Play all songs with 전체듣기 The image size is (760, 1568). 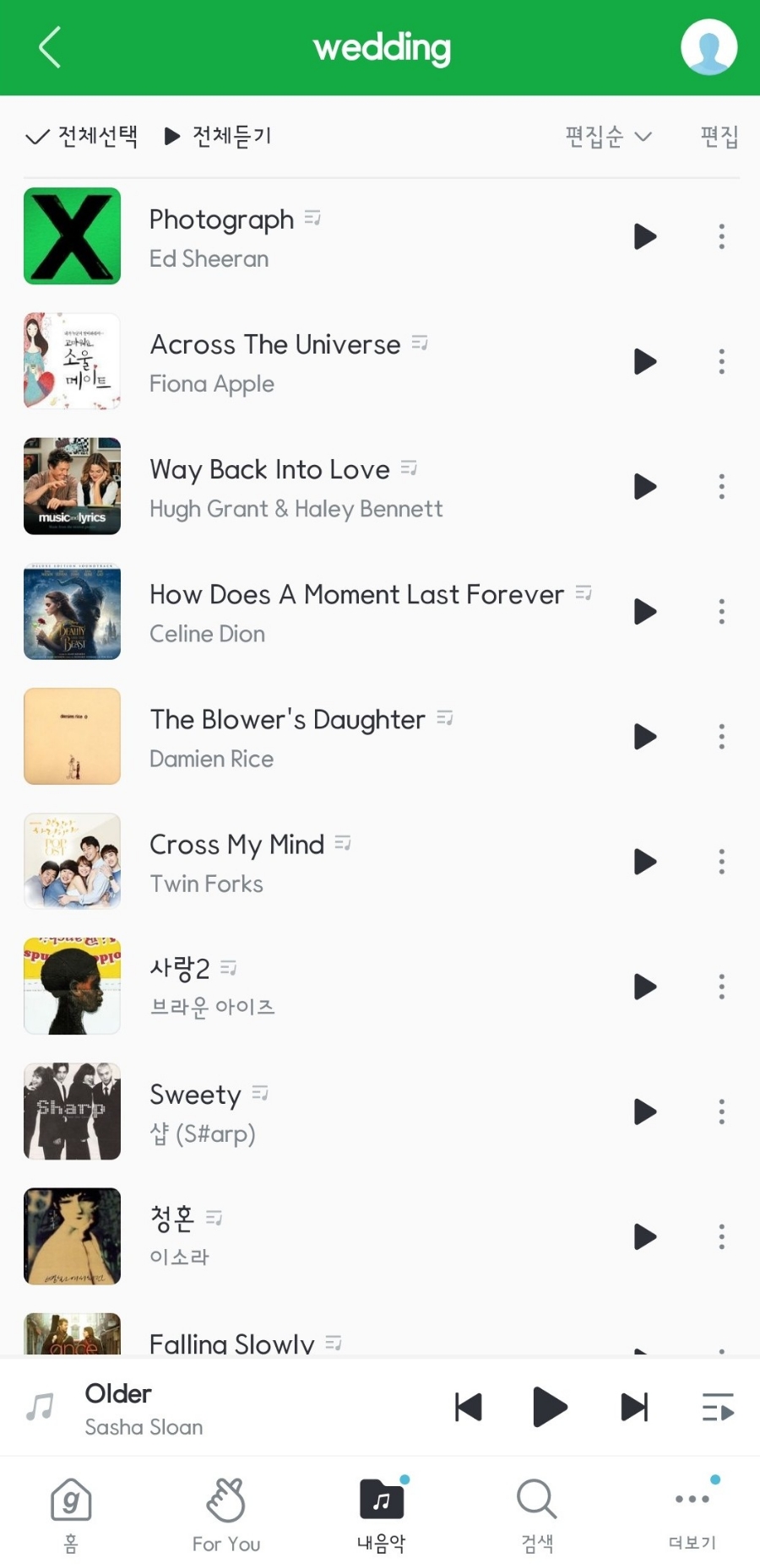218,136
